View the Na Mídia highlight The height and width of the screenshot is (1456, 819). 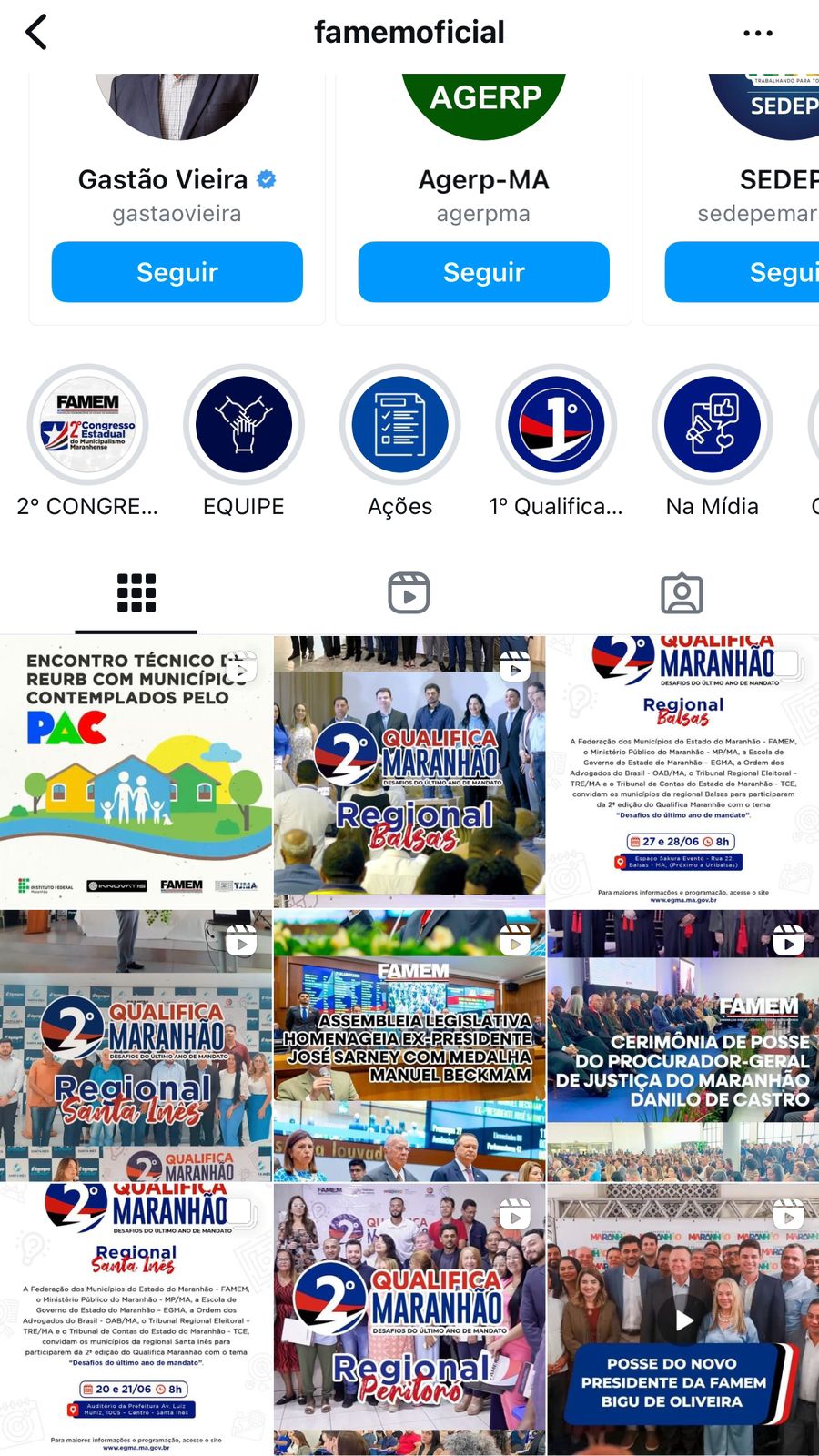713,425
